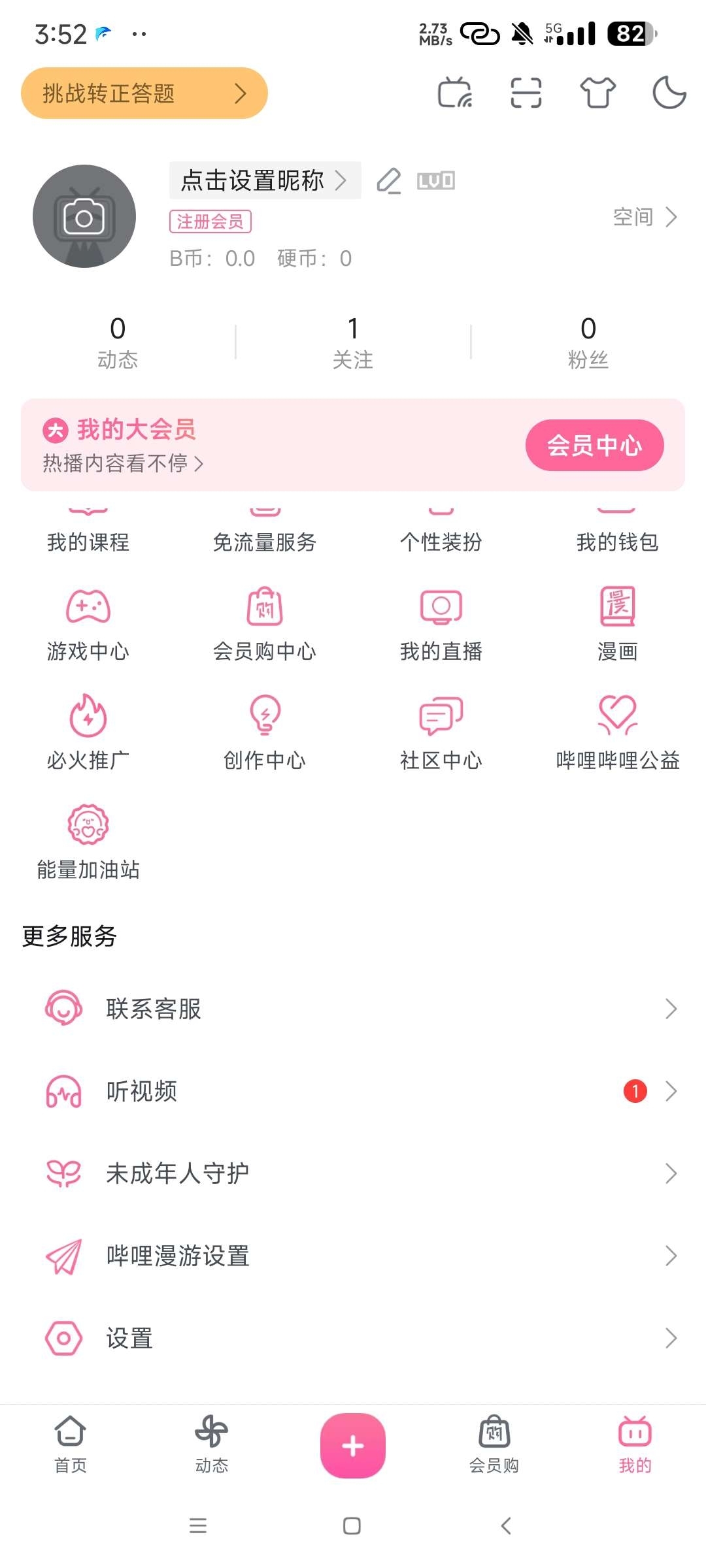Image resolution: width=706 pixels, height=1568 pixels.
Task: Tap the avatar to change profile photo
Action: (x=84, y=216)
